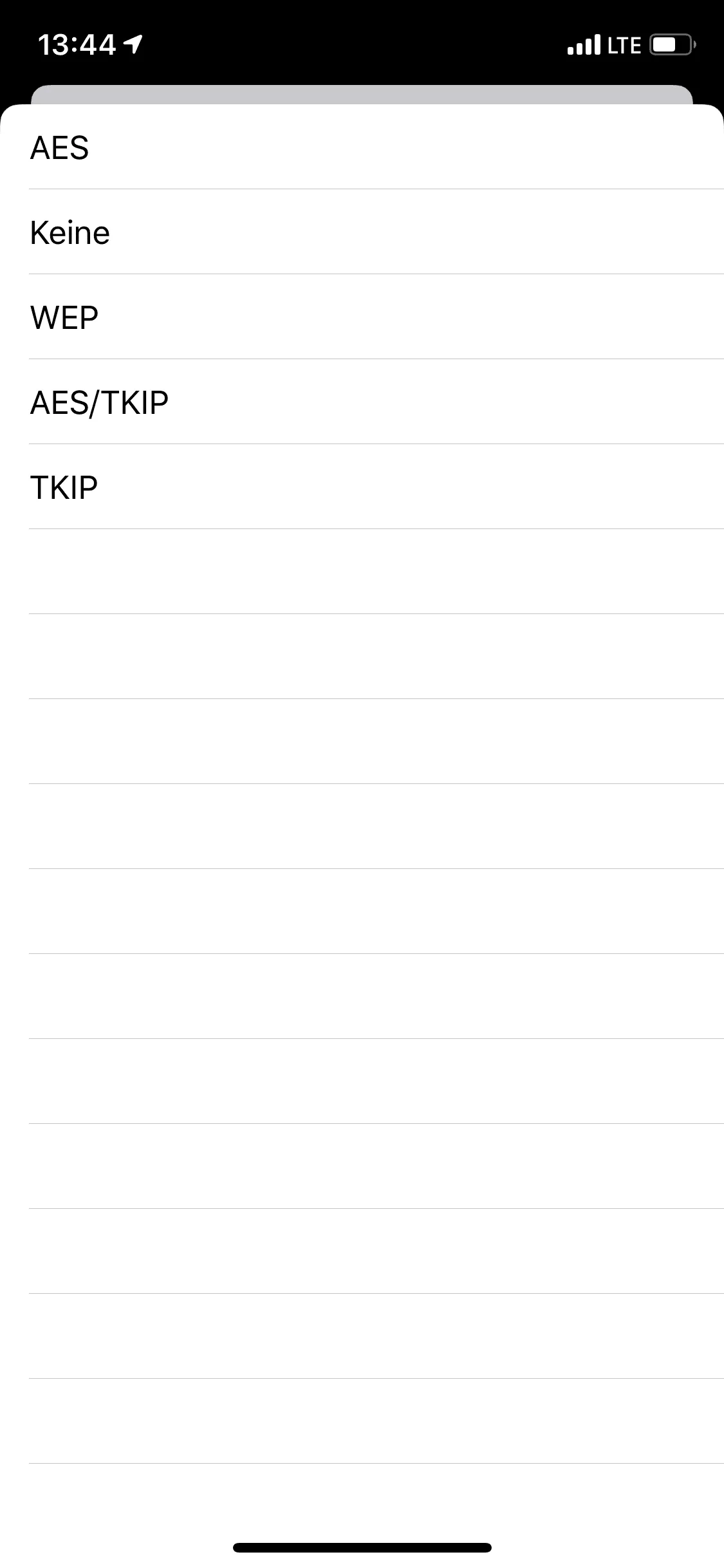This screenshot has height=1568, width=724.
Task: Select the AES encryption option
Action: 362,147
